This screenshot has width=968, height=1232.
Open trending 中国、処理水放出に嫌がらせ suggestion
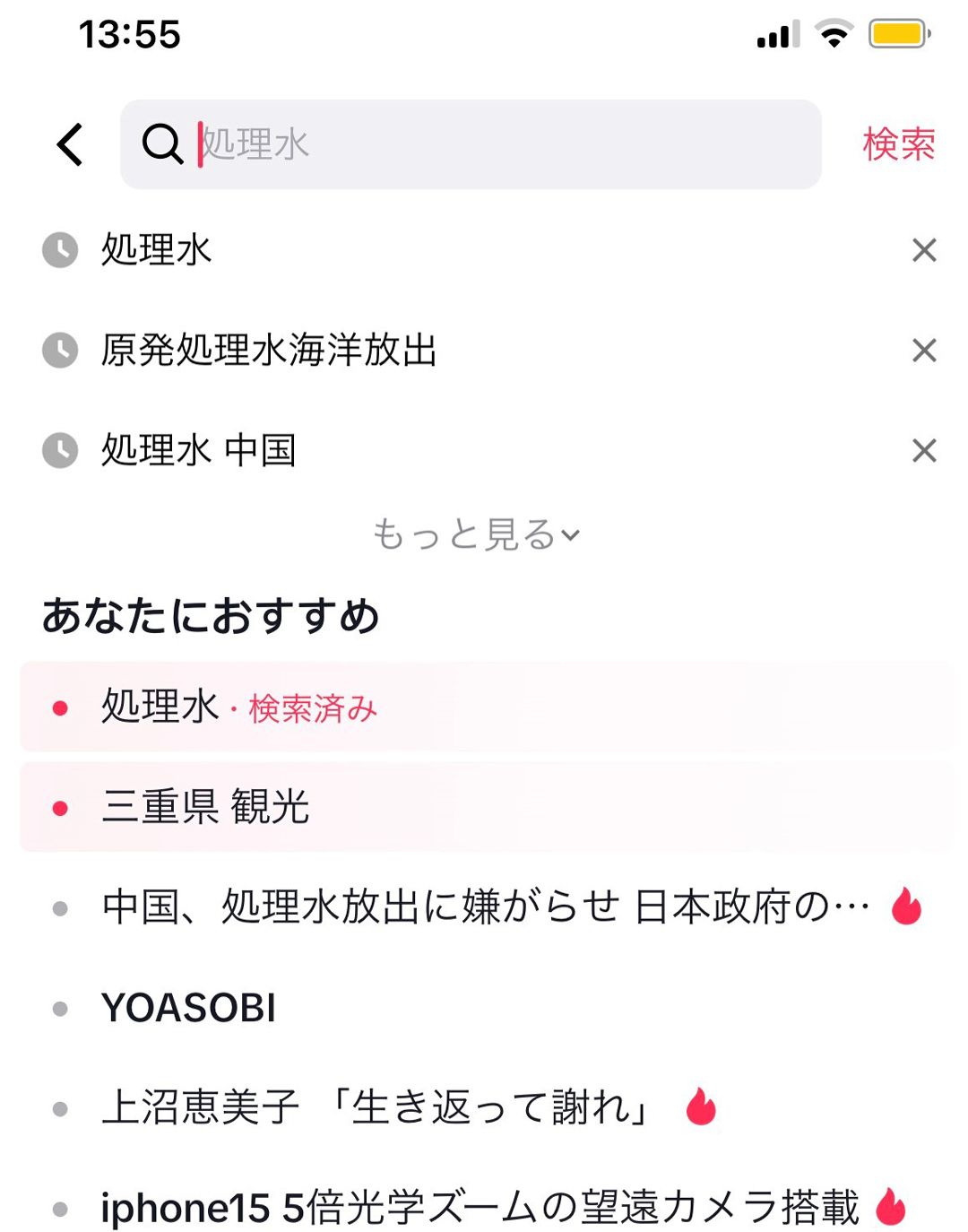(x=484, y=907)
